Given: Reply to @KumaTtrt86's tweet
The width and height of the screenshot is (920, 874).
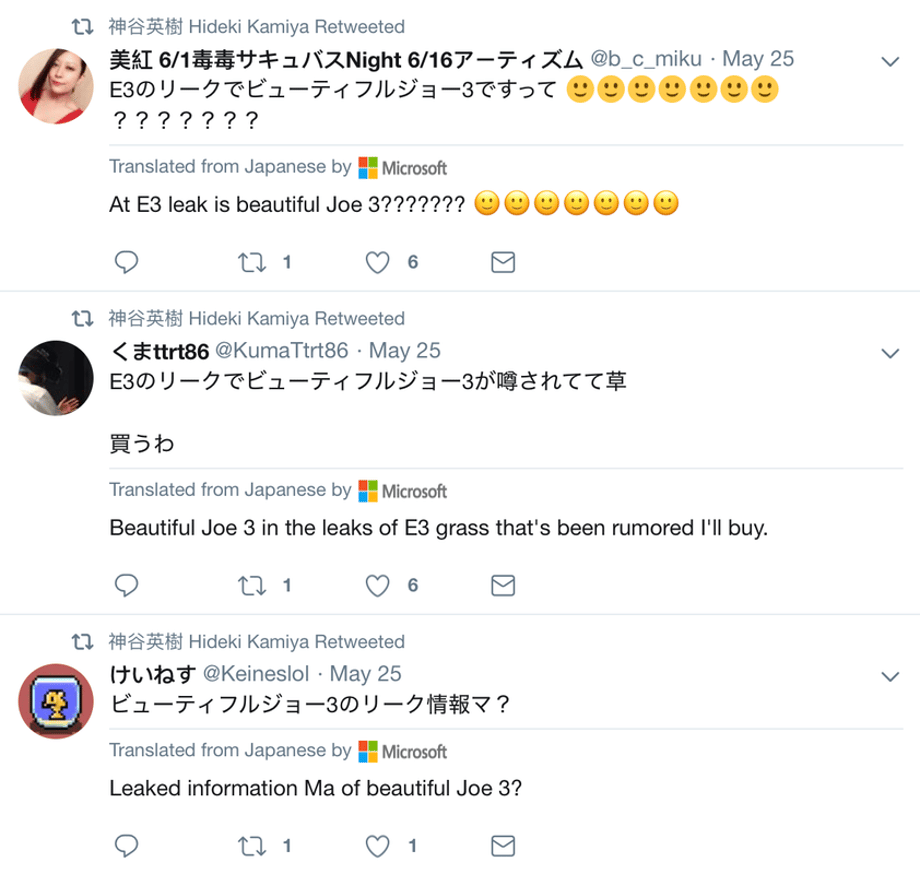Looking at the screenshot, I should (x=126, y=585).
